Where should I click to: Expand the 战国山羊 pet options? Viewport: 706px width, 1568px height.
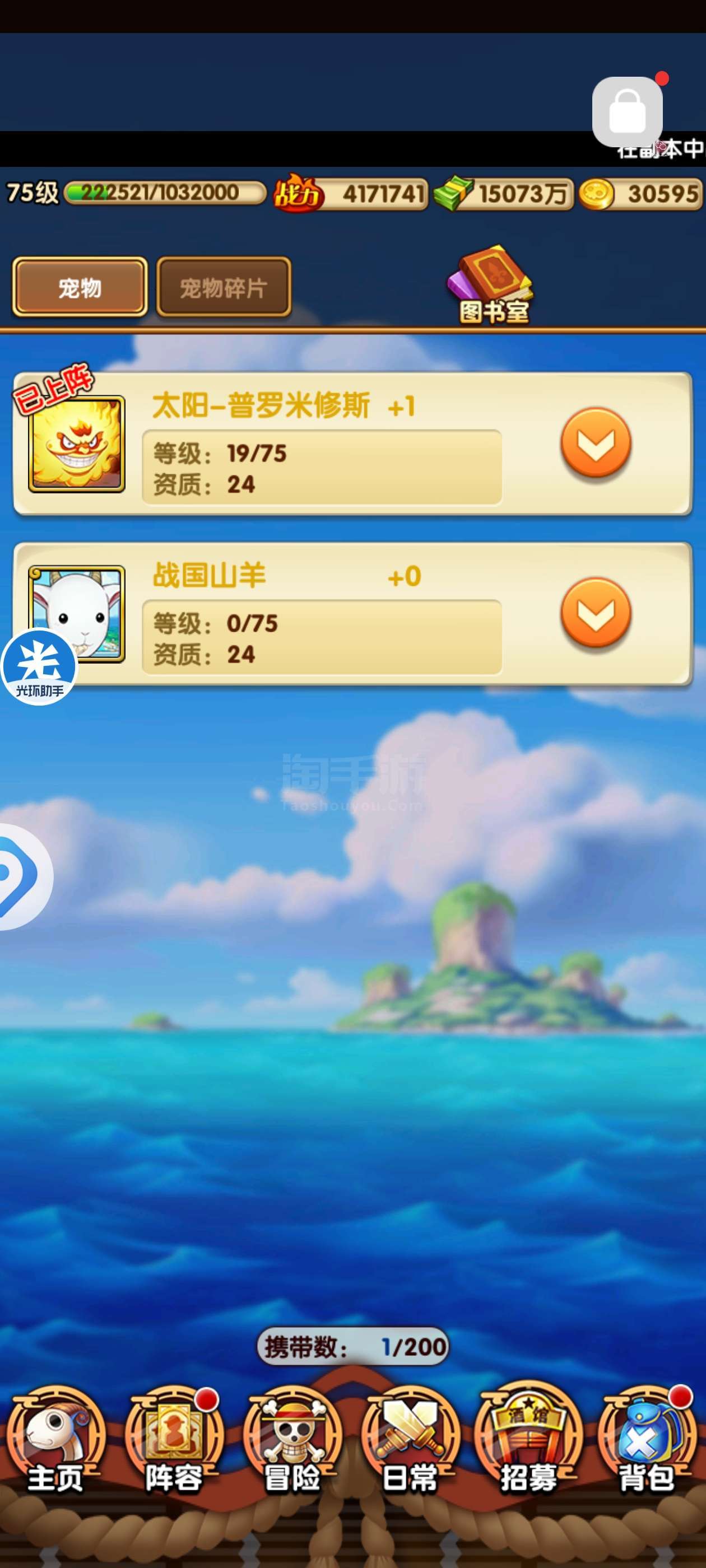pos(595,612)
